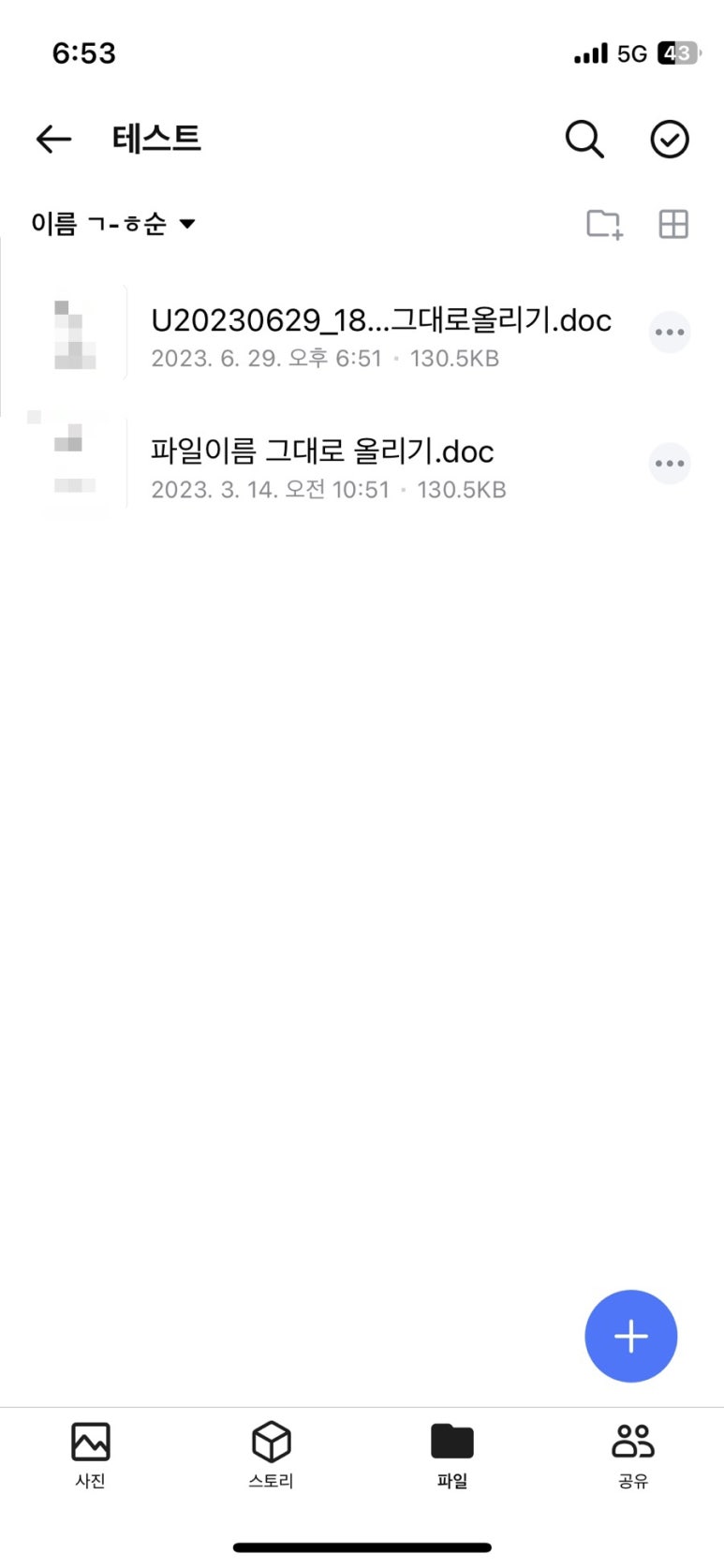Switch to grid view layout
The height and width of the screenshot is (1568, 724).
tap(673, 224)
